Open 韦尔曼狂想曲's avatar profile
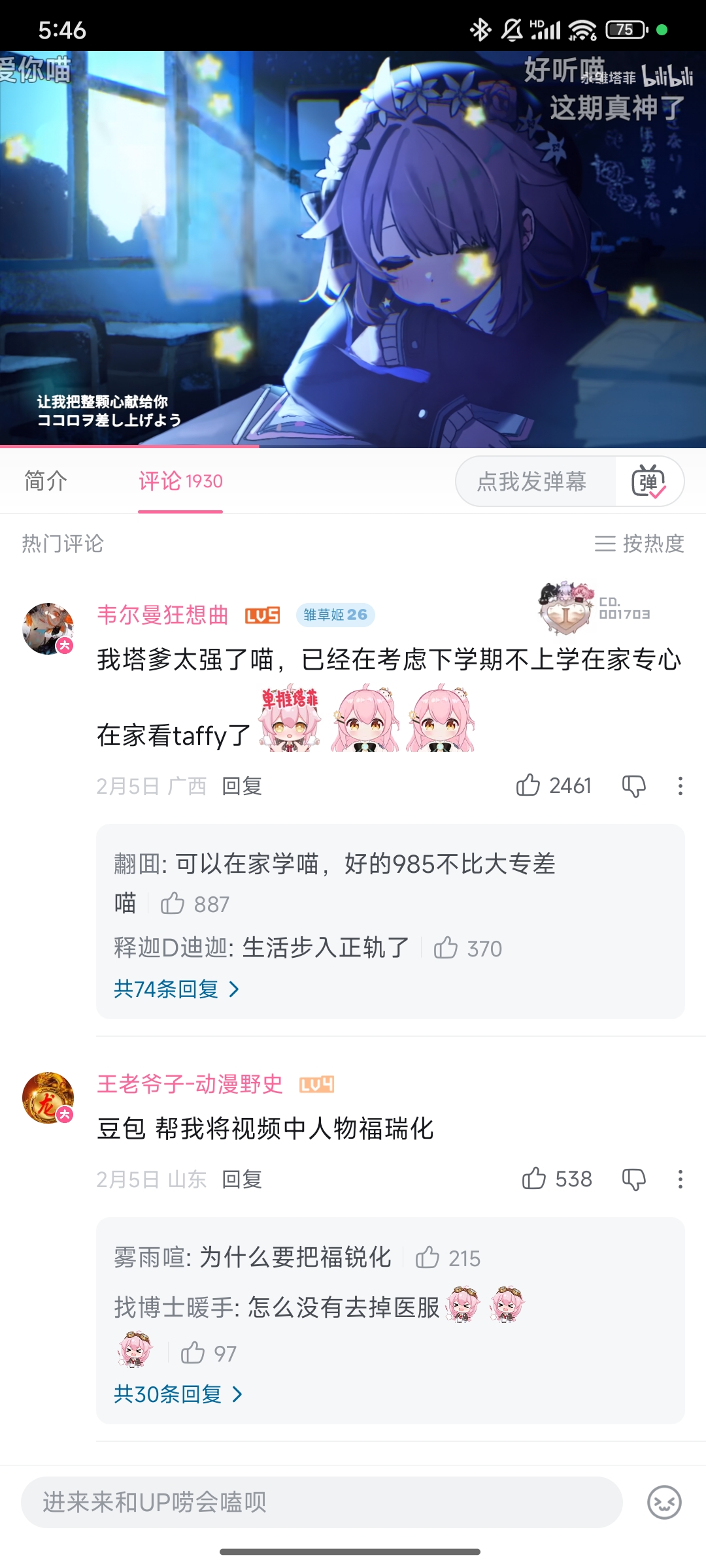706x1568 pixels. [48, 629]
